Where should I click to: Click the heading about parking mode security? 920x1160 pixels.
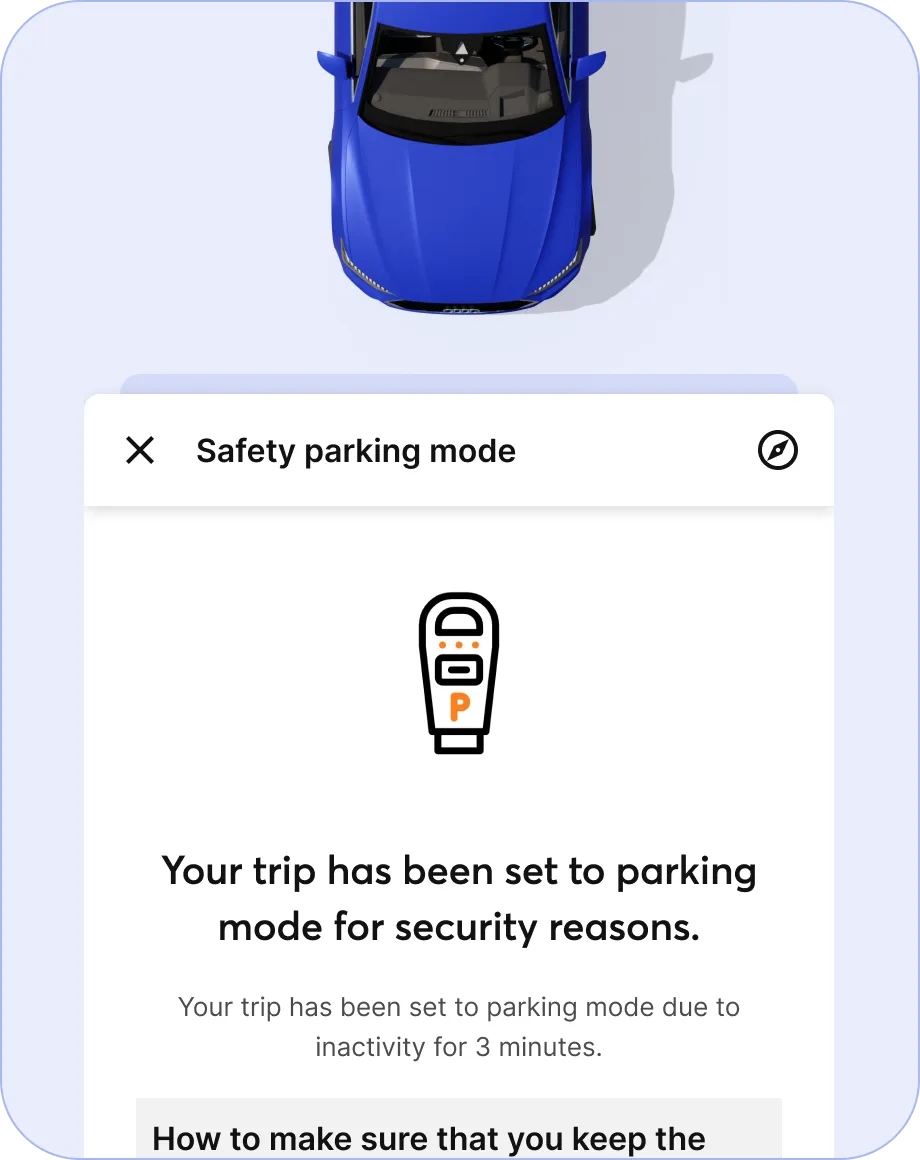click(x=458, y=898)
